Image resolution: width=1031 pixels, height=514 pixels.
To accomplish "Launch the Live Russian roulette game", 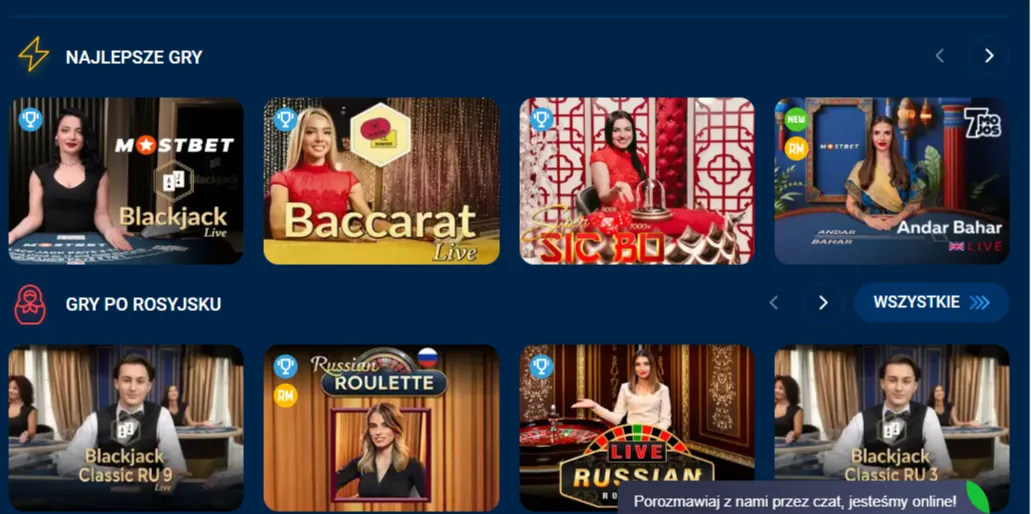I will [637, 420].
